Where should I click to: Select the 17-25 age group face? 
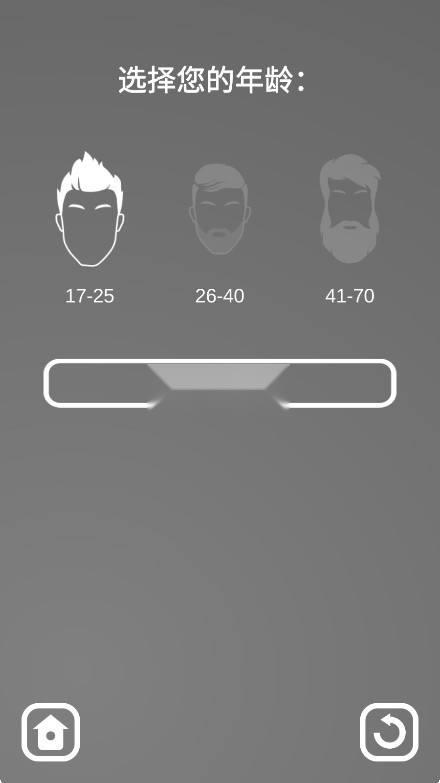90,209
